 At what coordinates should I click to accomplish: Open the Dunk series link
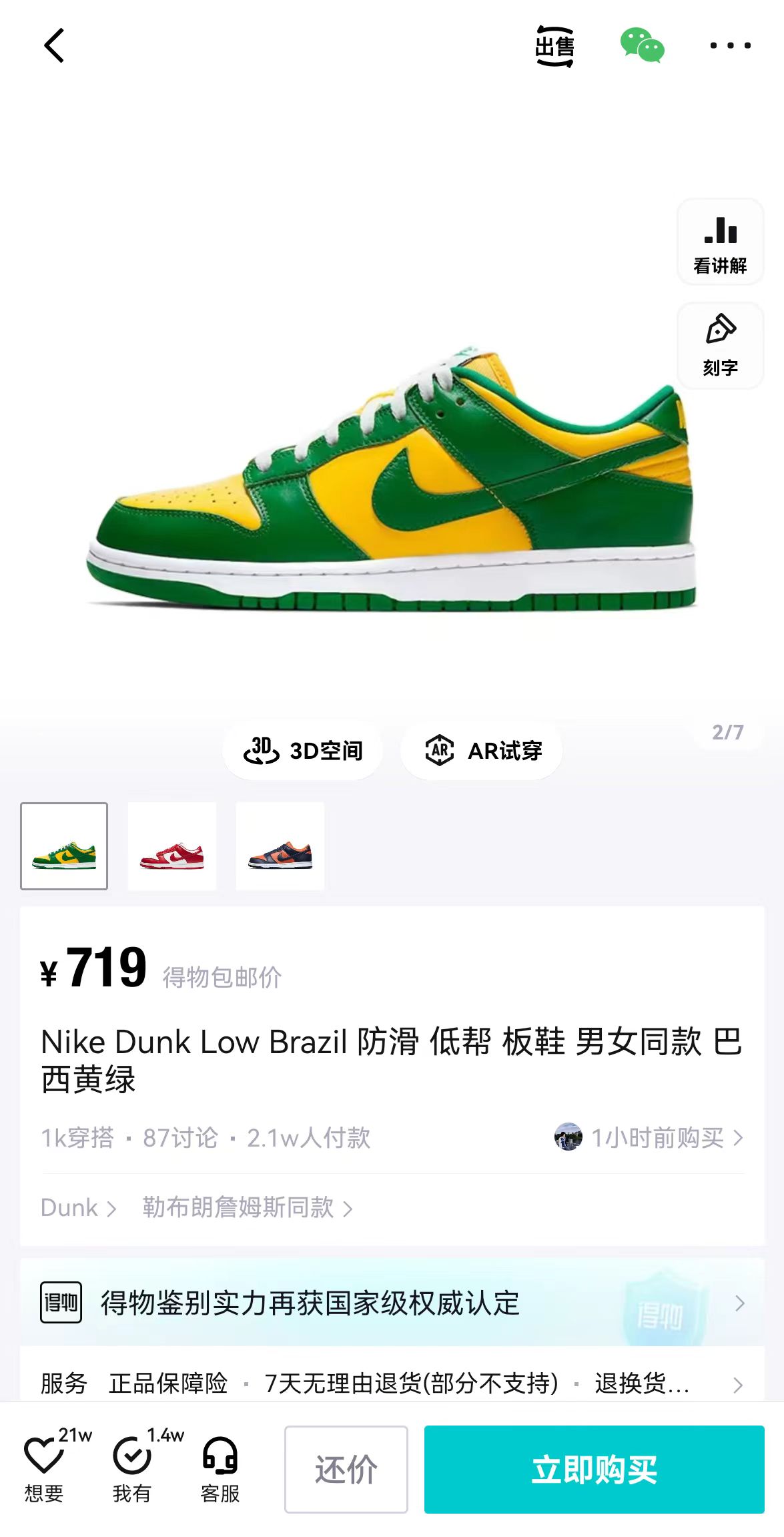coord(79,1207)
